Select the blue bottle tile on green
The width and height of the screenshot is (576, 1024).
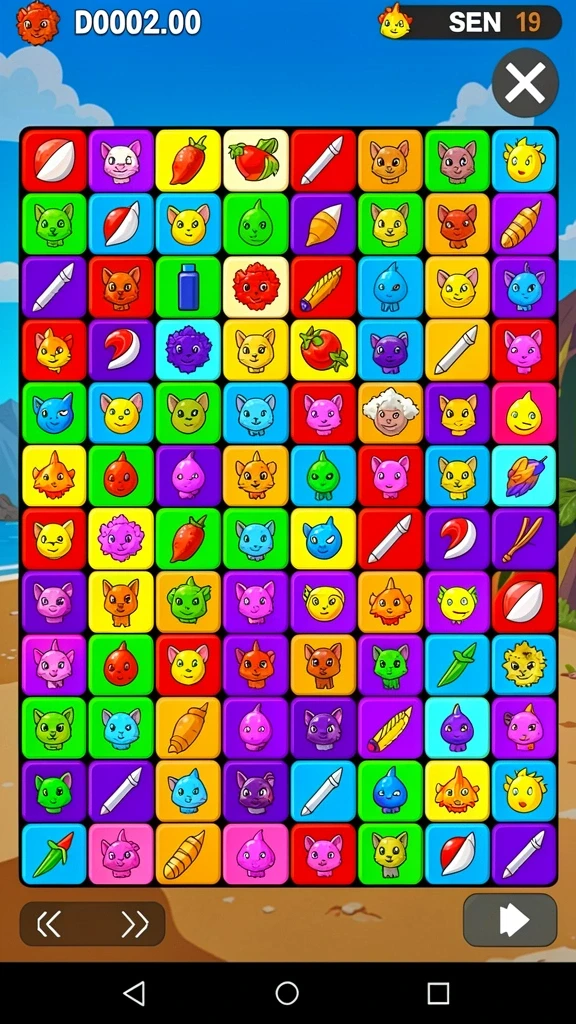tap(189, 287)
